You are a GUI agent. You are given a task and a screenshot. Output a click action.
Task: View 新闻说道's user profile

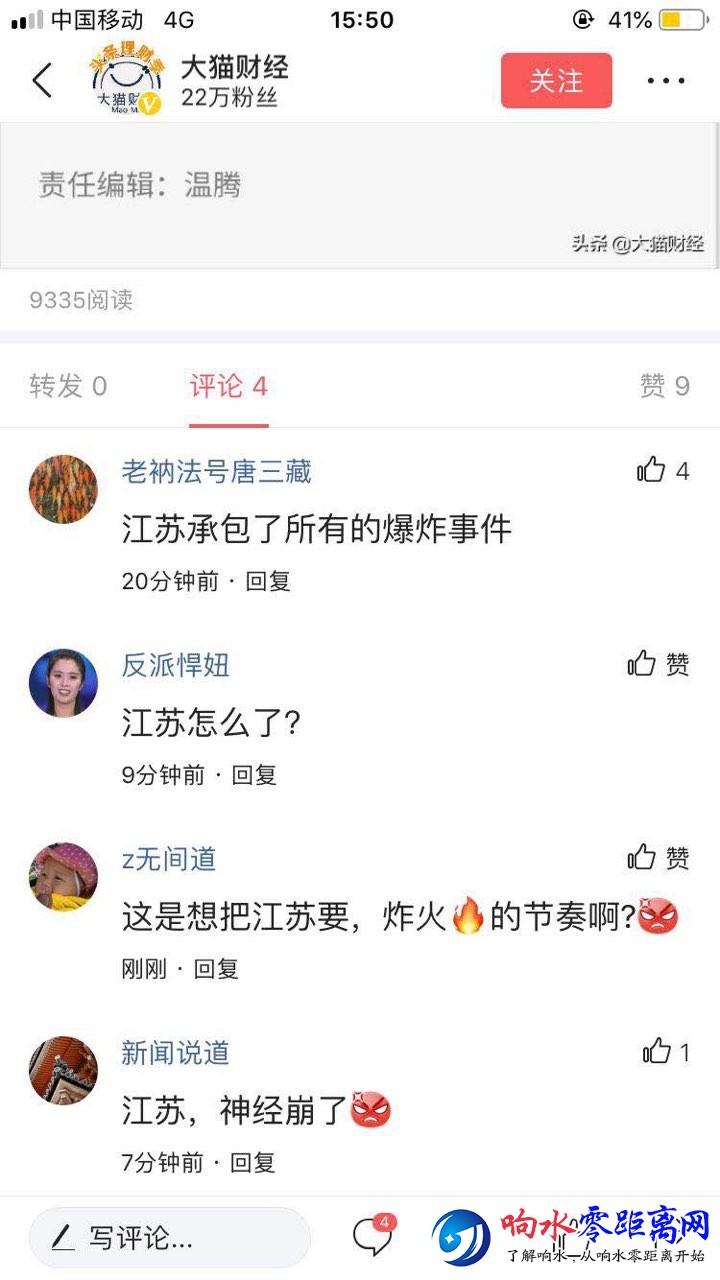click(64, 1070)
